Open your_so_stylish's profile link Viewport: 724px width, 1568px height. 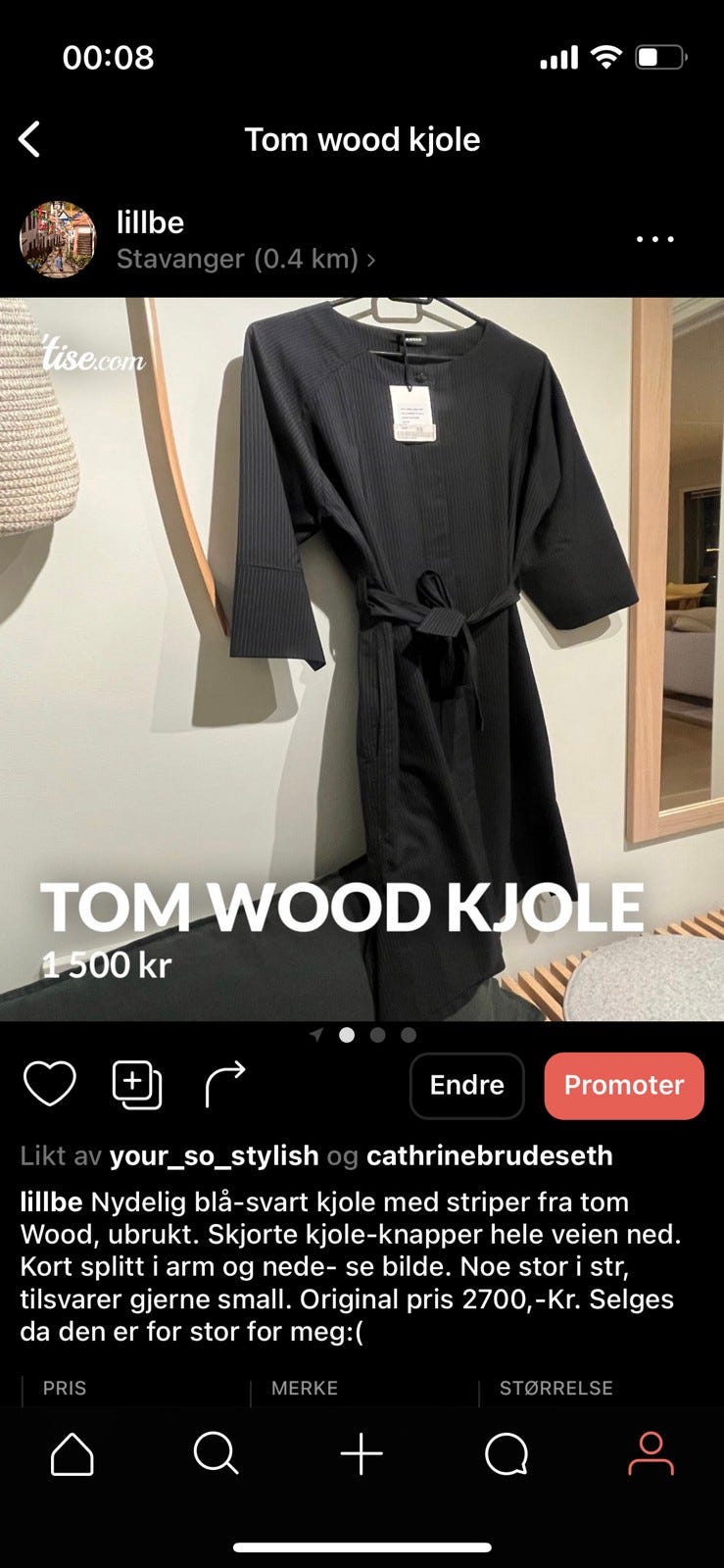click(x=217, y=1155)
